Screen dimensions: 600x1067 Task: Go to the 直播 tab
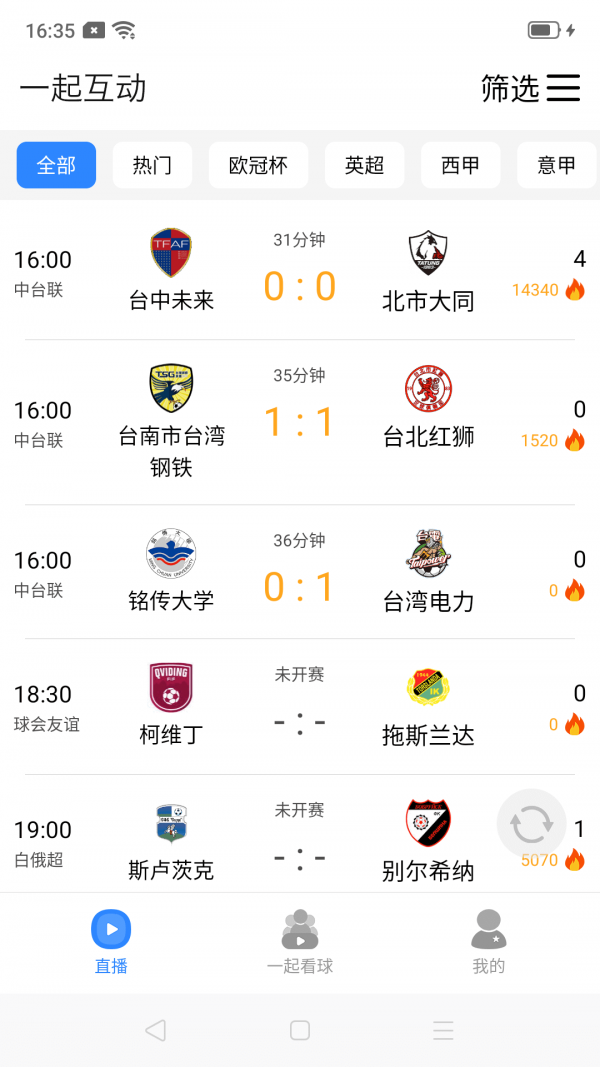(x=111, y=942)
